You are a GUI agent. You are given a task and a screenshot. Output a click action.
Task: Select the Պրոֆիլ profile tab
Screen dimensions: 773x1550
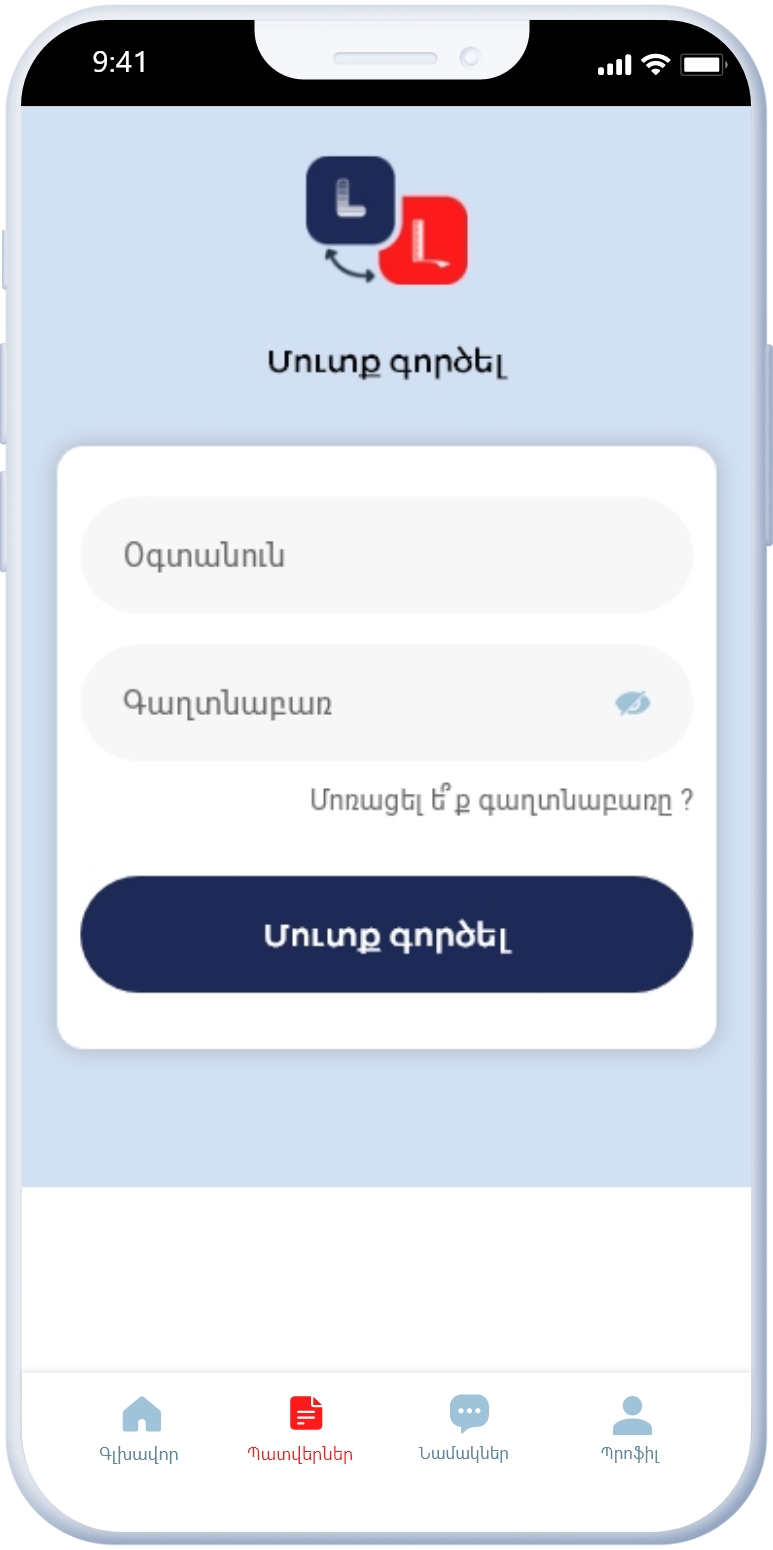click(x=631, y=1428)
